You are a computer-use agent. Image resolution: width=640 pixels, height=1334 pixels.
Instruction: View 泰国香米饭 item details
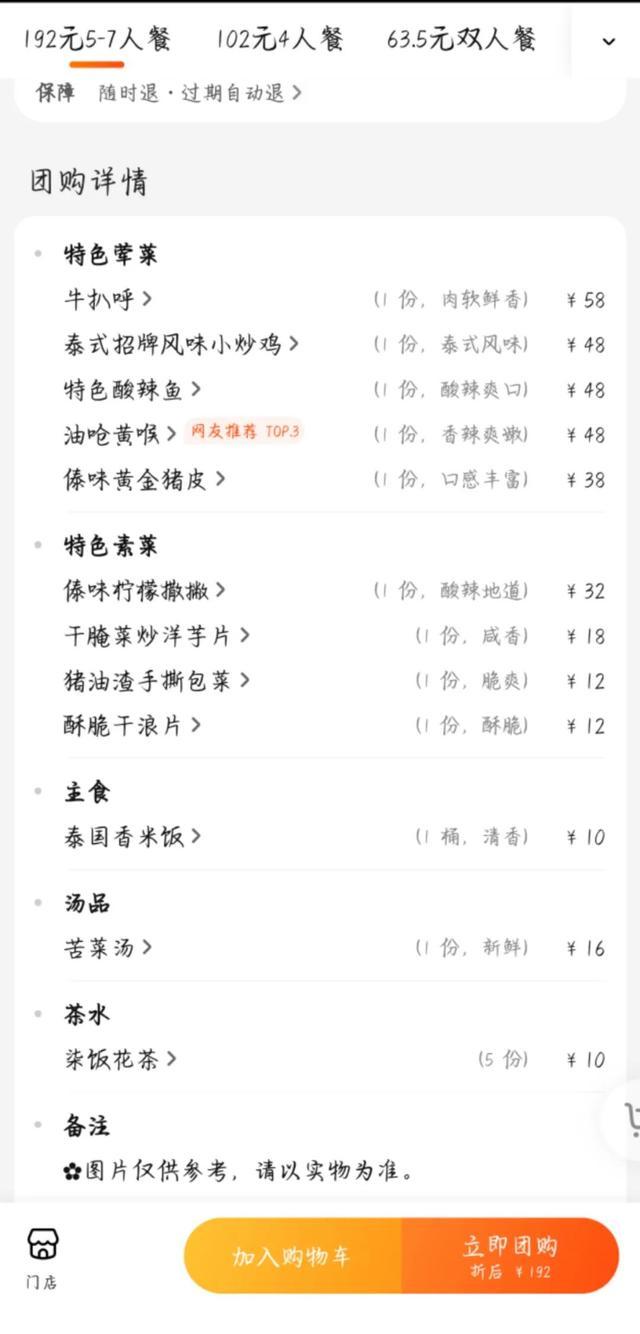[132, 836]
